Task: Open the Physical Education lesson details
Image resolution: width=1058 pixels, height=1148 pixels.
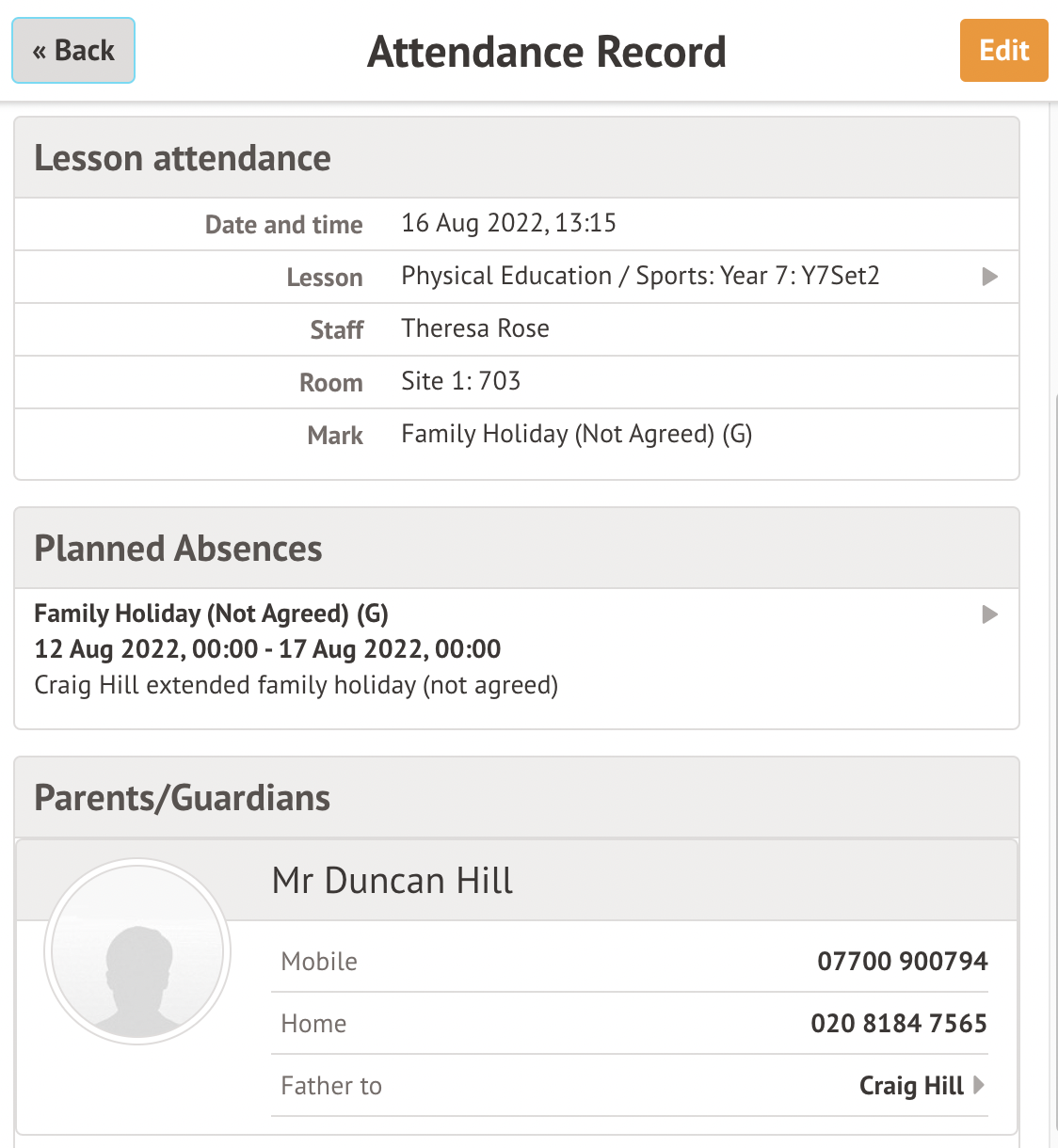Action: coord(640,277)
